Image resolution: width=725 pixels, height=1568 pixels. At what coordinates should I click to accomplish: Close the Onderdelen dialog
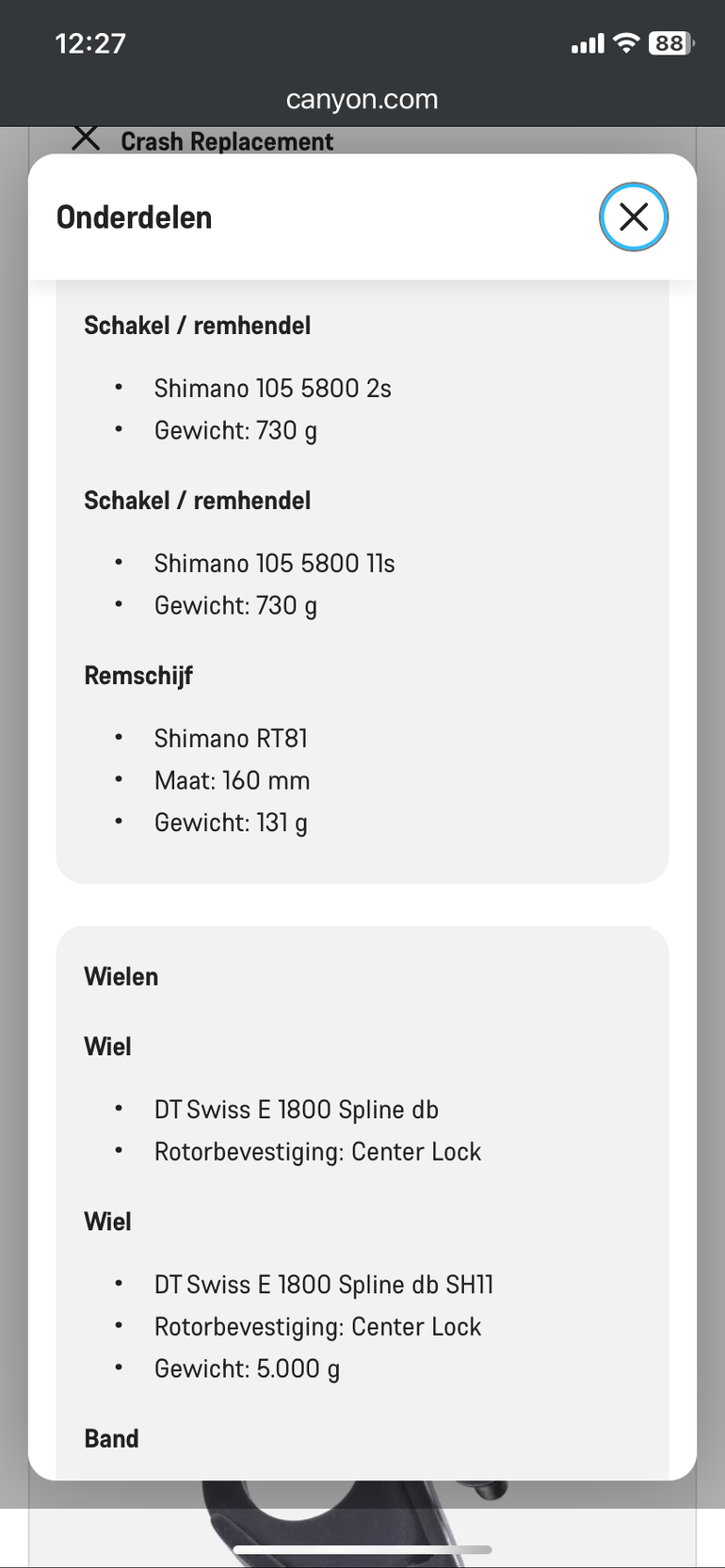click(634, 217)
